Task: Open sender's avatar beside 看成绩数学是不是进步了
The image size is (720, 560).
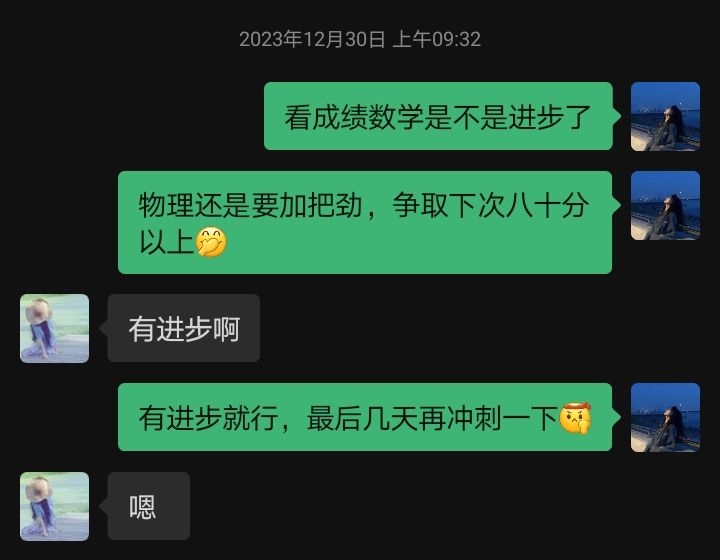Action: pyautogui.click(x=665, y=116)
